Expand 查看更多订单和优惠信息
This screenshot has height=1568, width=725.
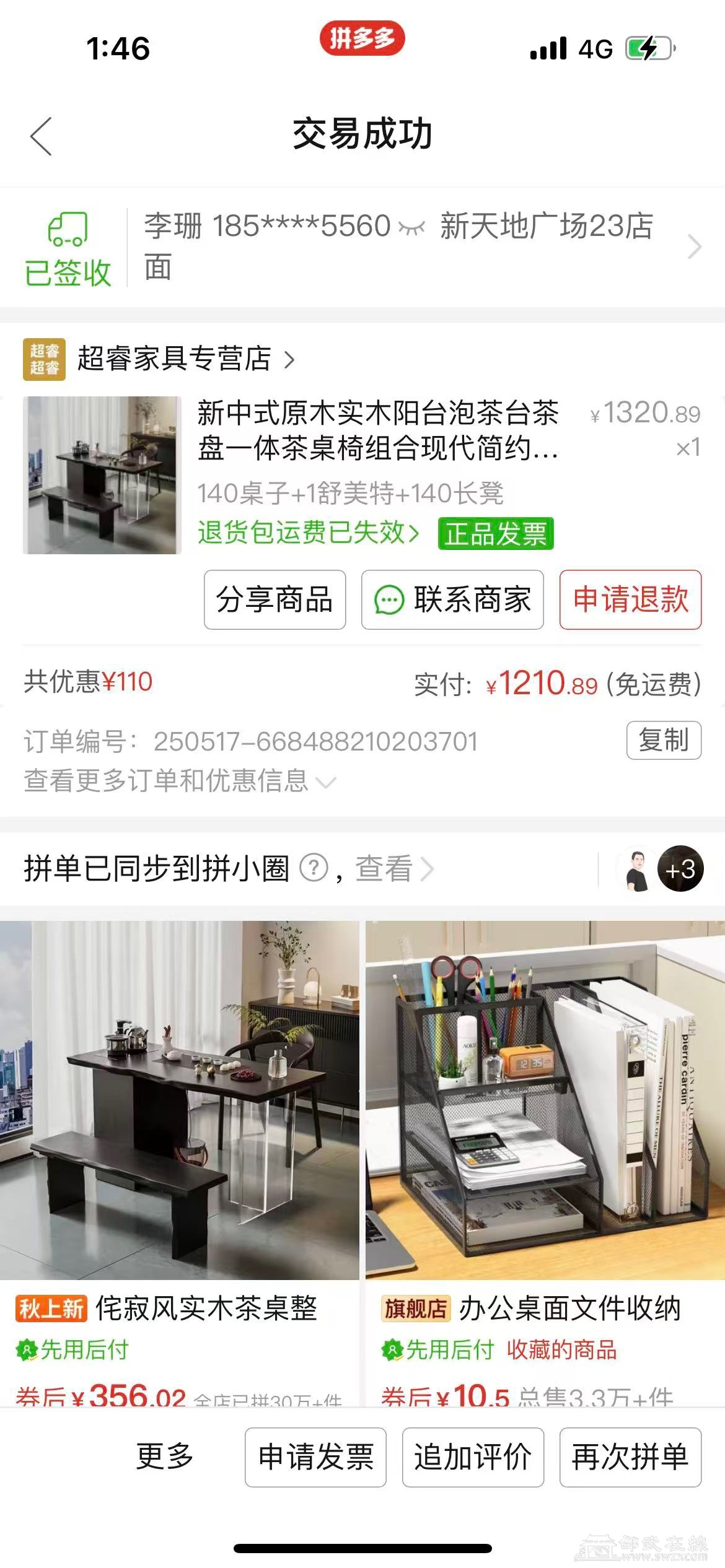(180, 781)
